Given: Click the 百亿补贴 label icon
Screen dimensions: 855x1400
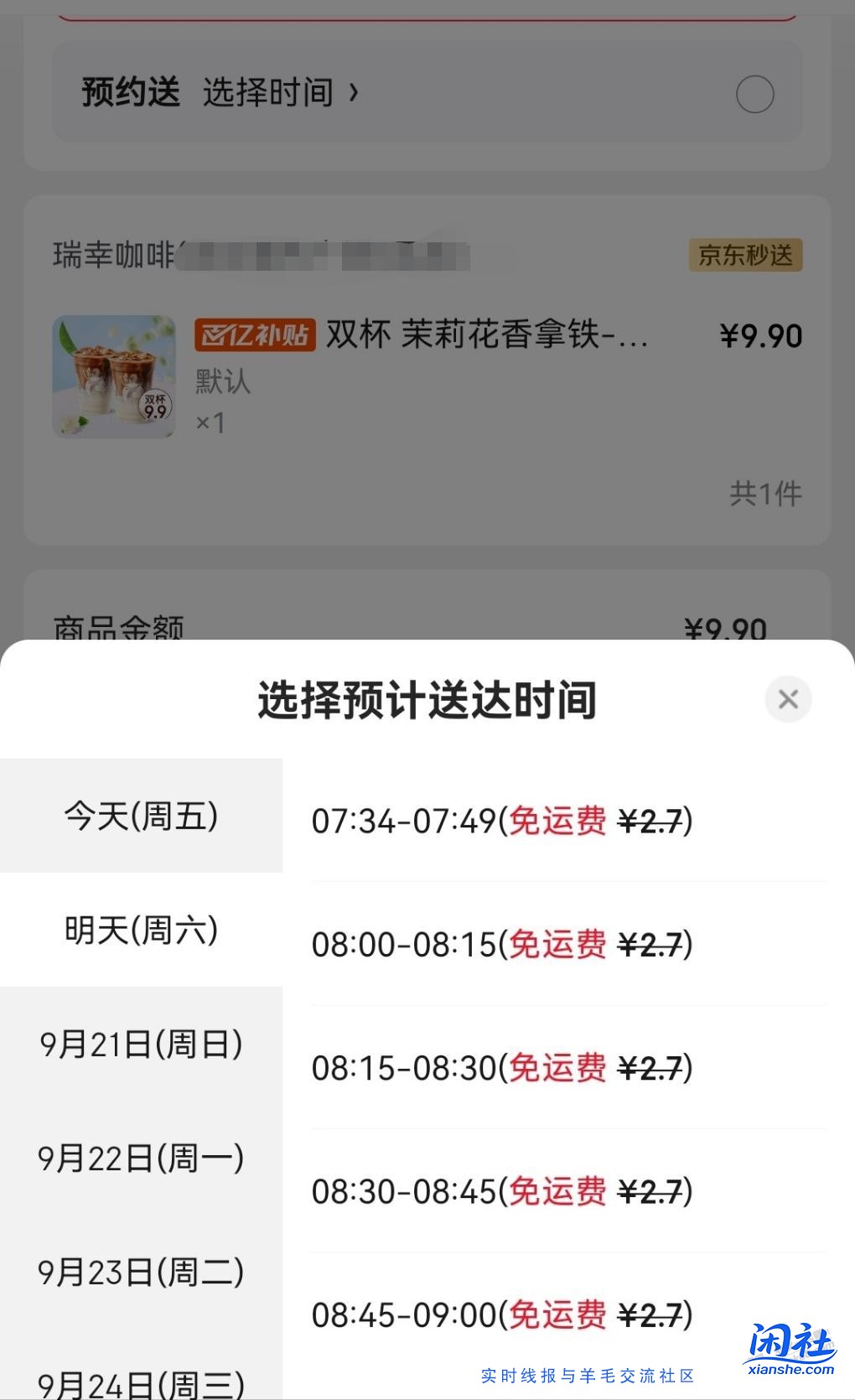Looking at the screenshot, I should coord(257,334).
